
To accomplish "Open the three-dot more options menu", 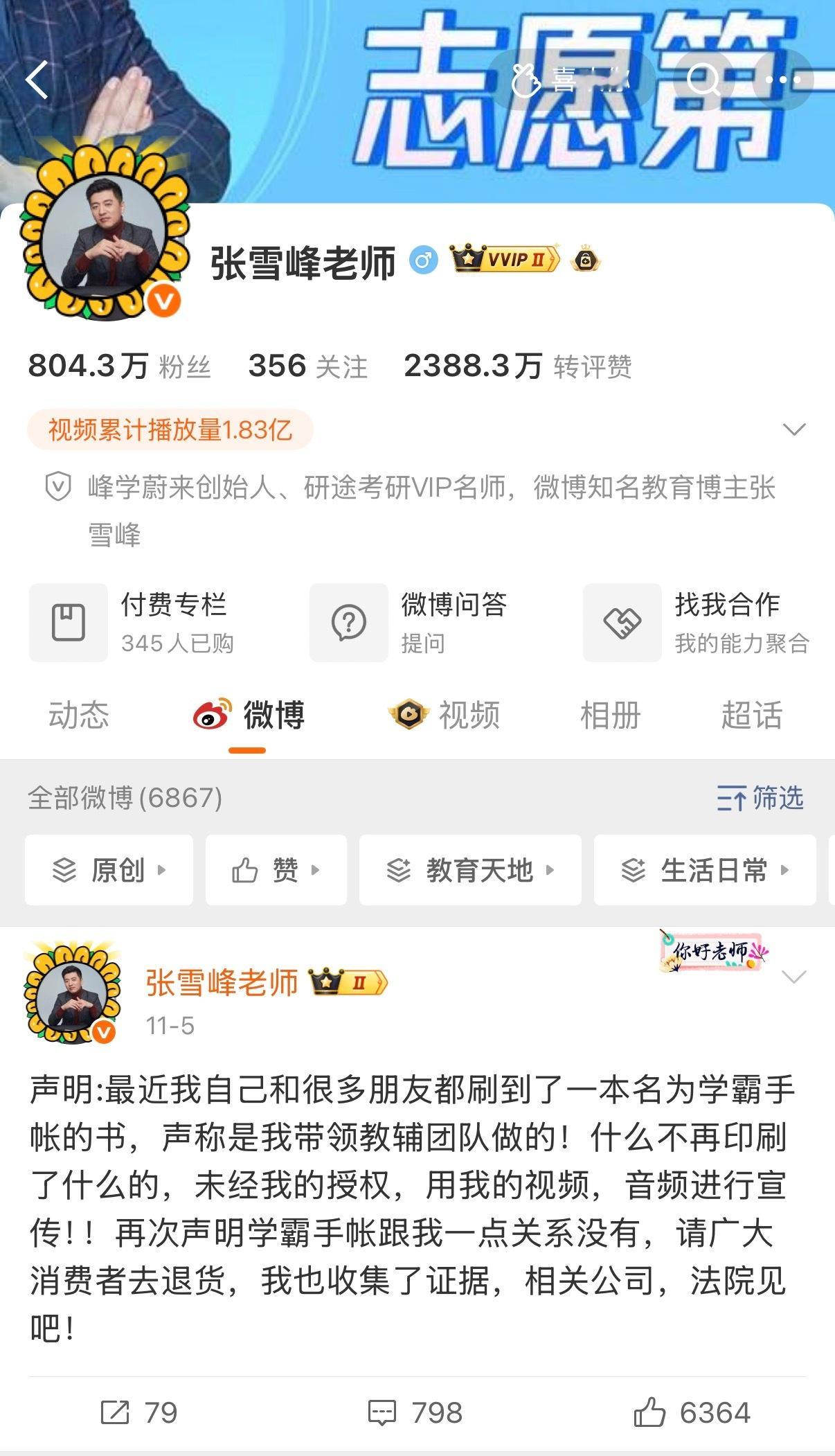I will [x=782, y=81].
